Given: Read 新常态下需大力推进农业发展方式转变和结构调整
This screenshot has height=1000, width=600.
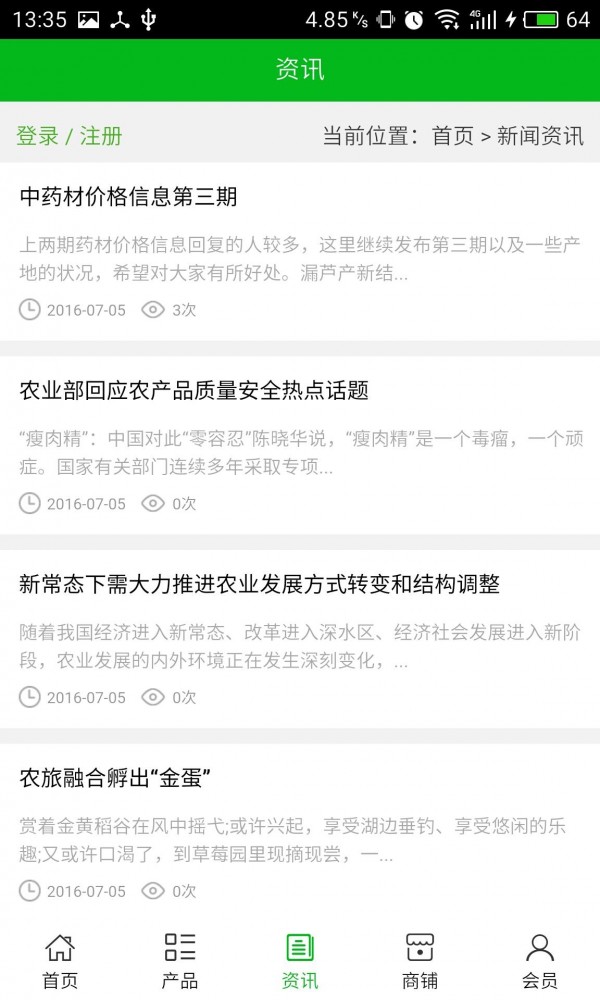Looking at the screenshot, I should pos(259,584).
